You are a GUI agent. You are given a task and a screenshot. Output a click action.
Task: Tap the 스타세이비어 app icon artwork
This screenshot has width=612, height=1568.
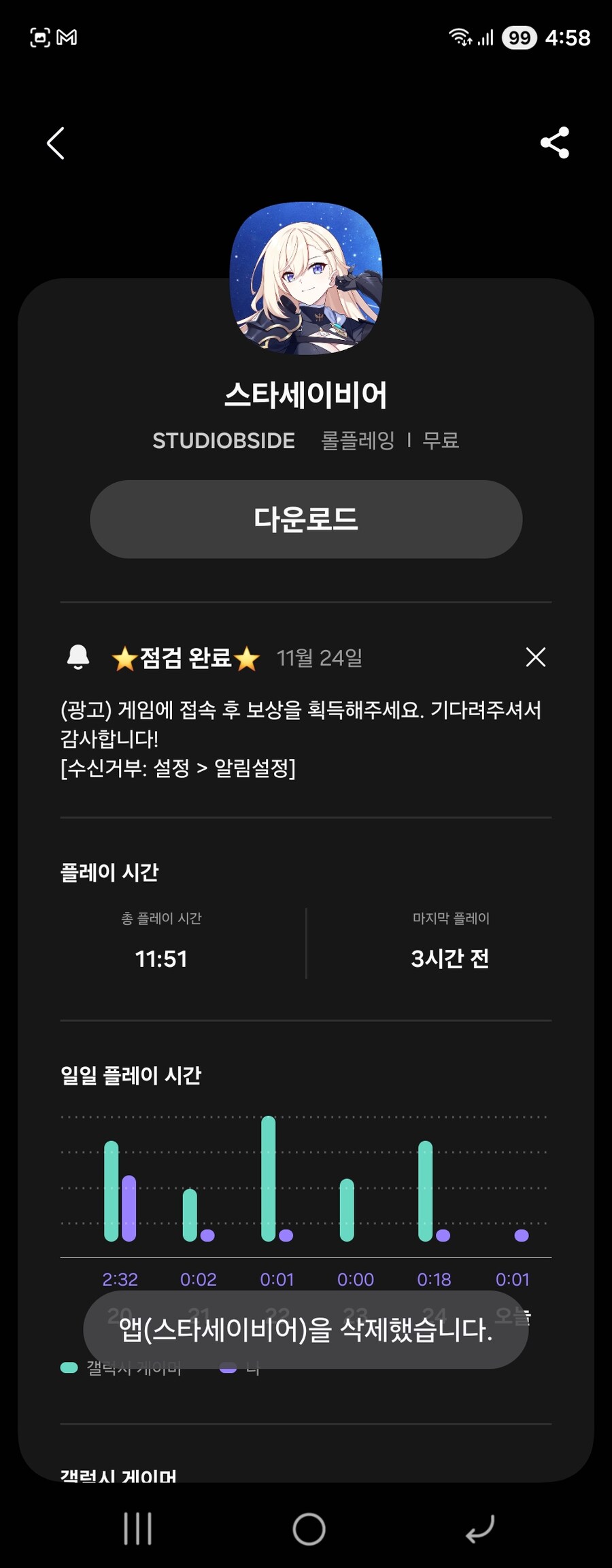tap(306, 279)
